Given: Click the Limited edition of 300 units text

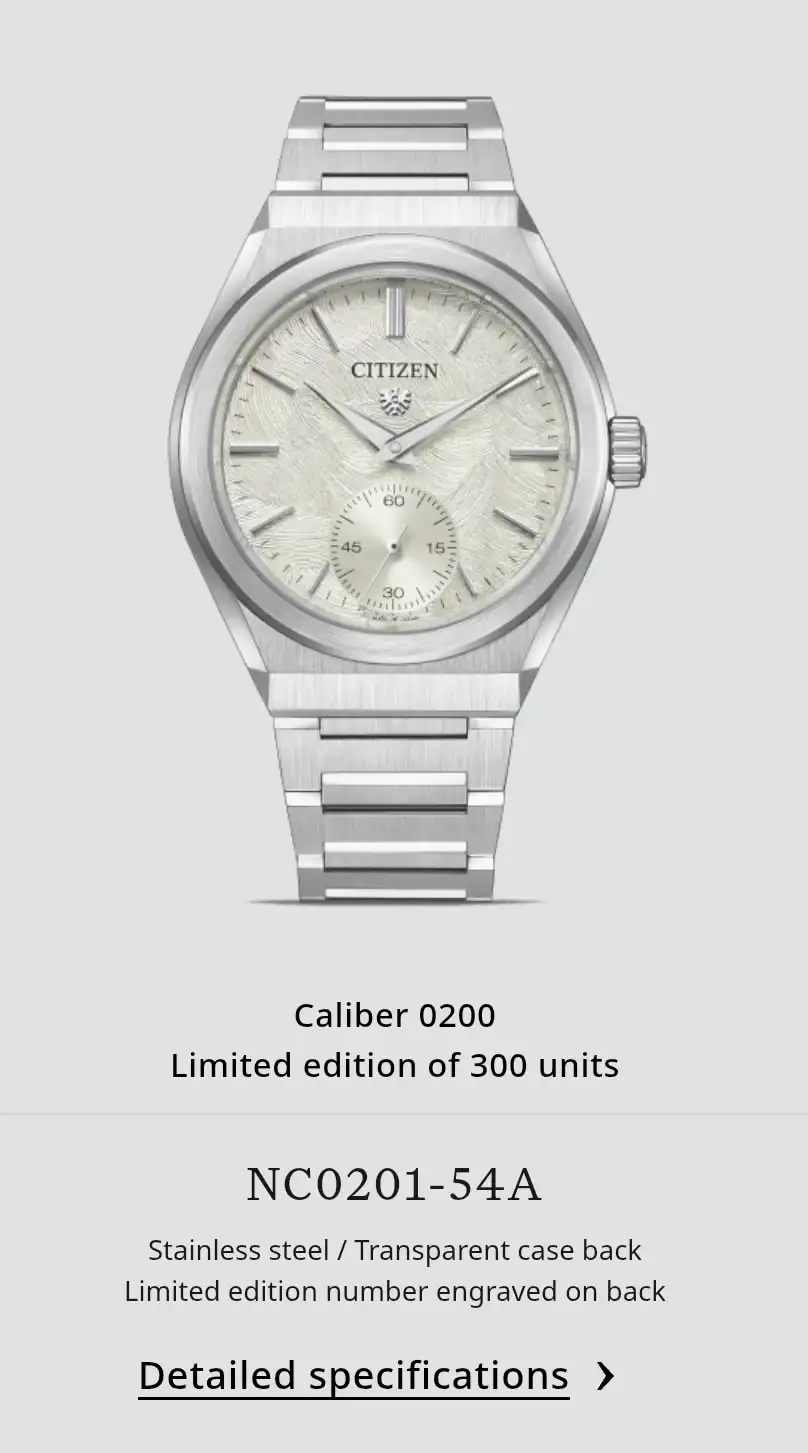Looking at the screenshot, I should (396, 1065).
